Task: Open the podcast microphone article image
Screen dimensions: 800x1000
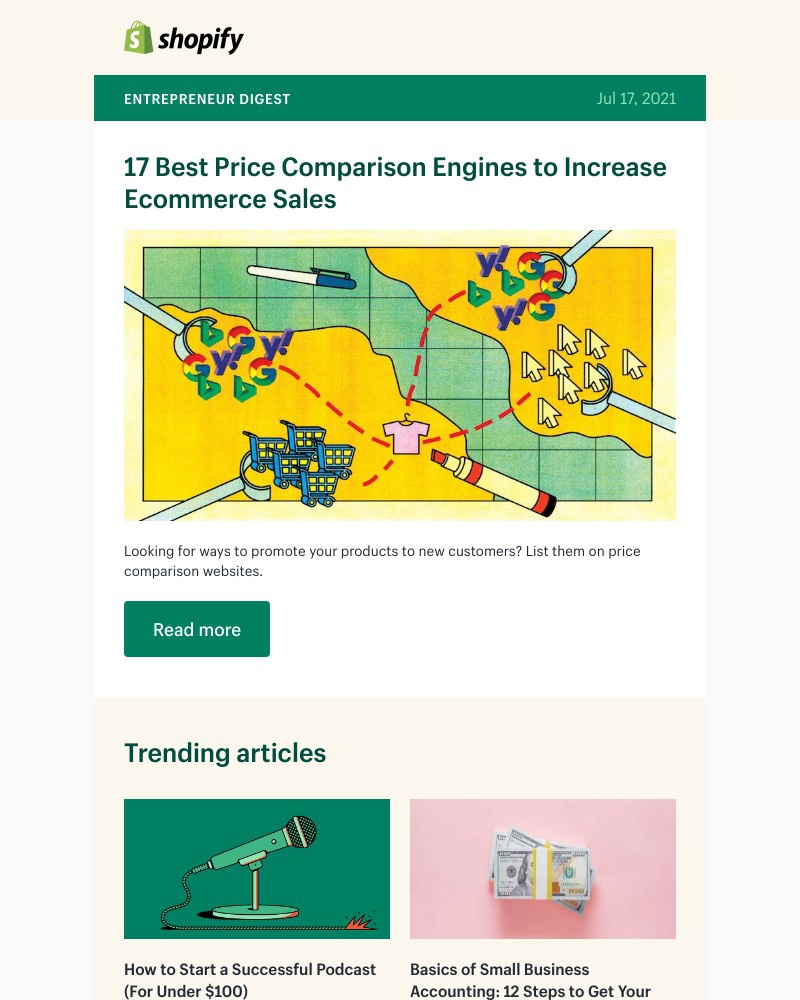Action: 257,868
